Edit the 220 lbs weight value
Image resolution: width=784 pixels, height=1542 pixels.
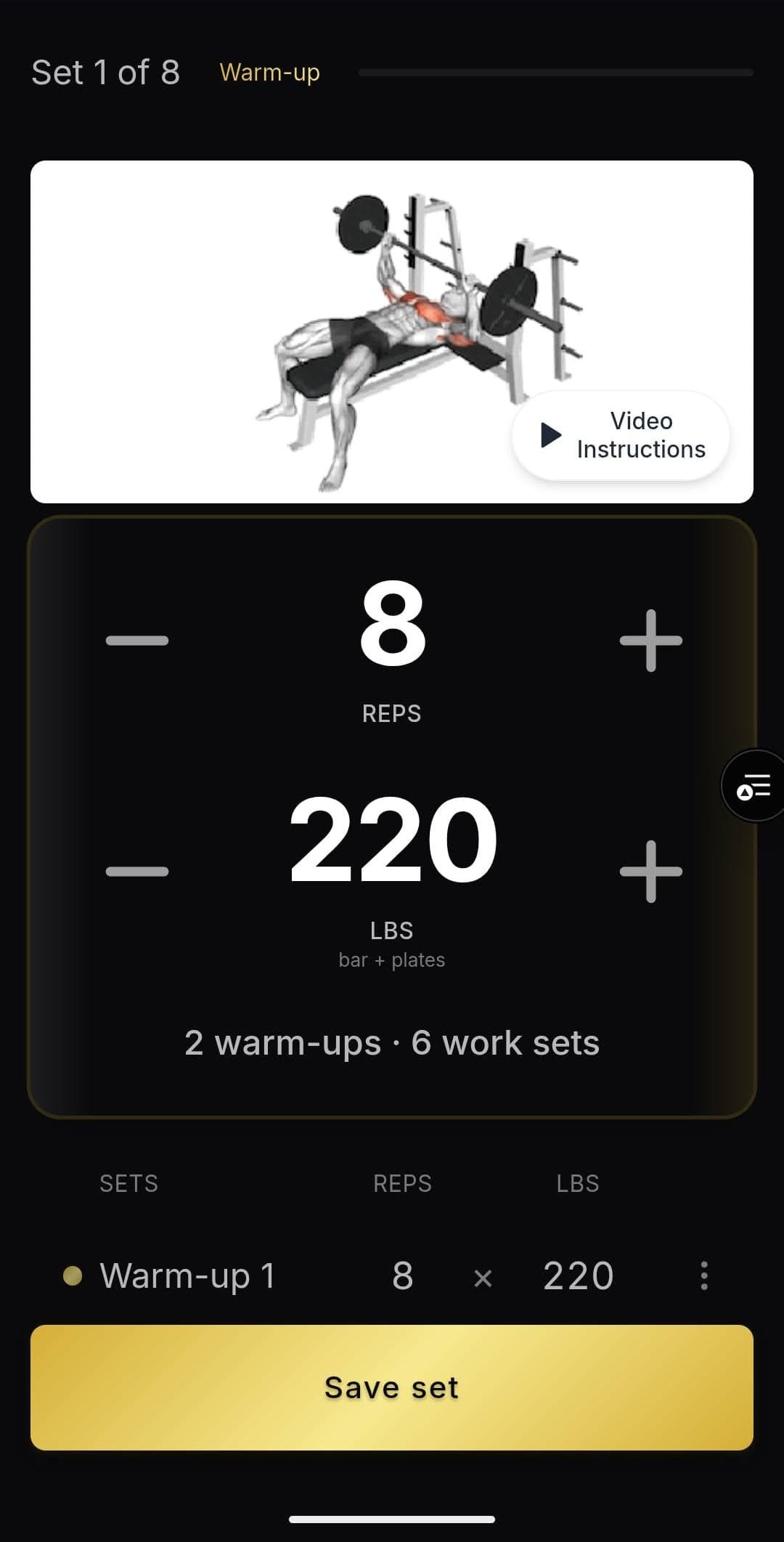click(x=393, y=840)
